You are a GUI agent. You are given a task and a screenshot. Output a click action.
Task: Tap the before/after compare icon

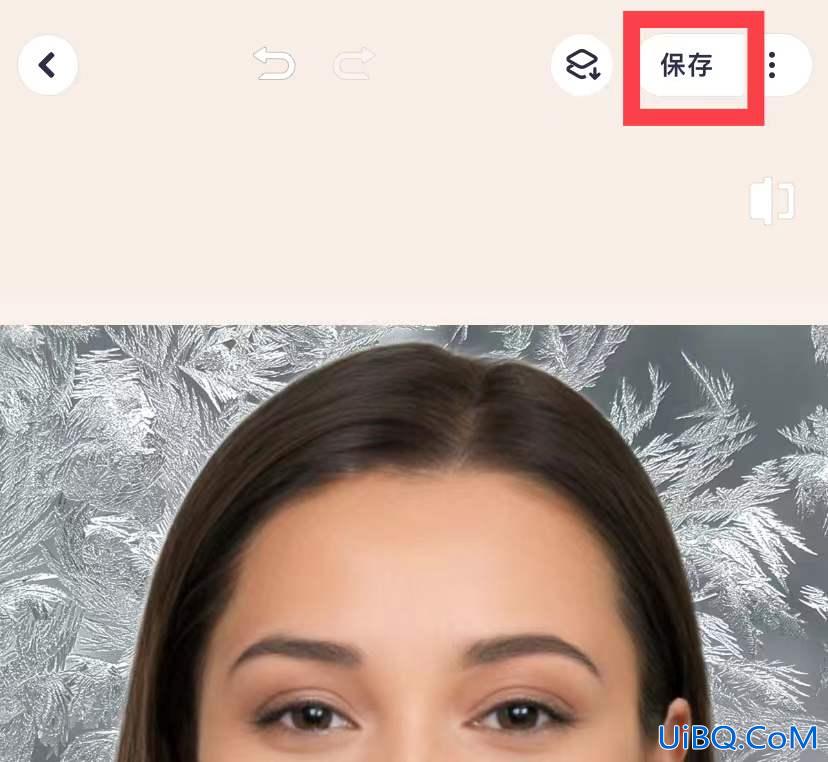pyautogui.click(x=771, y=201)
